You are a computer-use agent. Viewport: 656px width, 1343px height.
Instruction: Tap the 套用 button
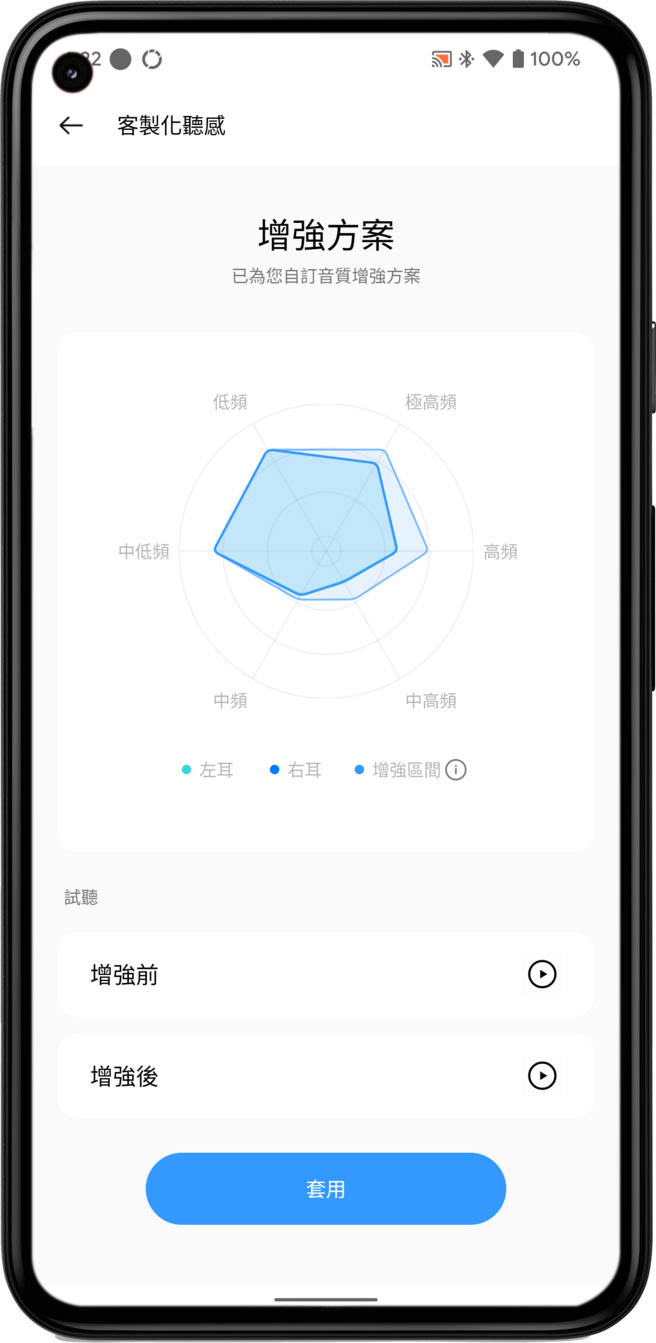click(326, 1189)
